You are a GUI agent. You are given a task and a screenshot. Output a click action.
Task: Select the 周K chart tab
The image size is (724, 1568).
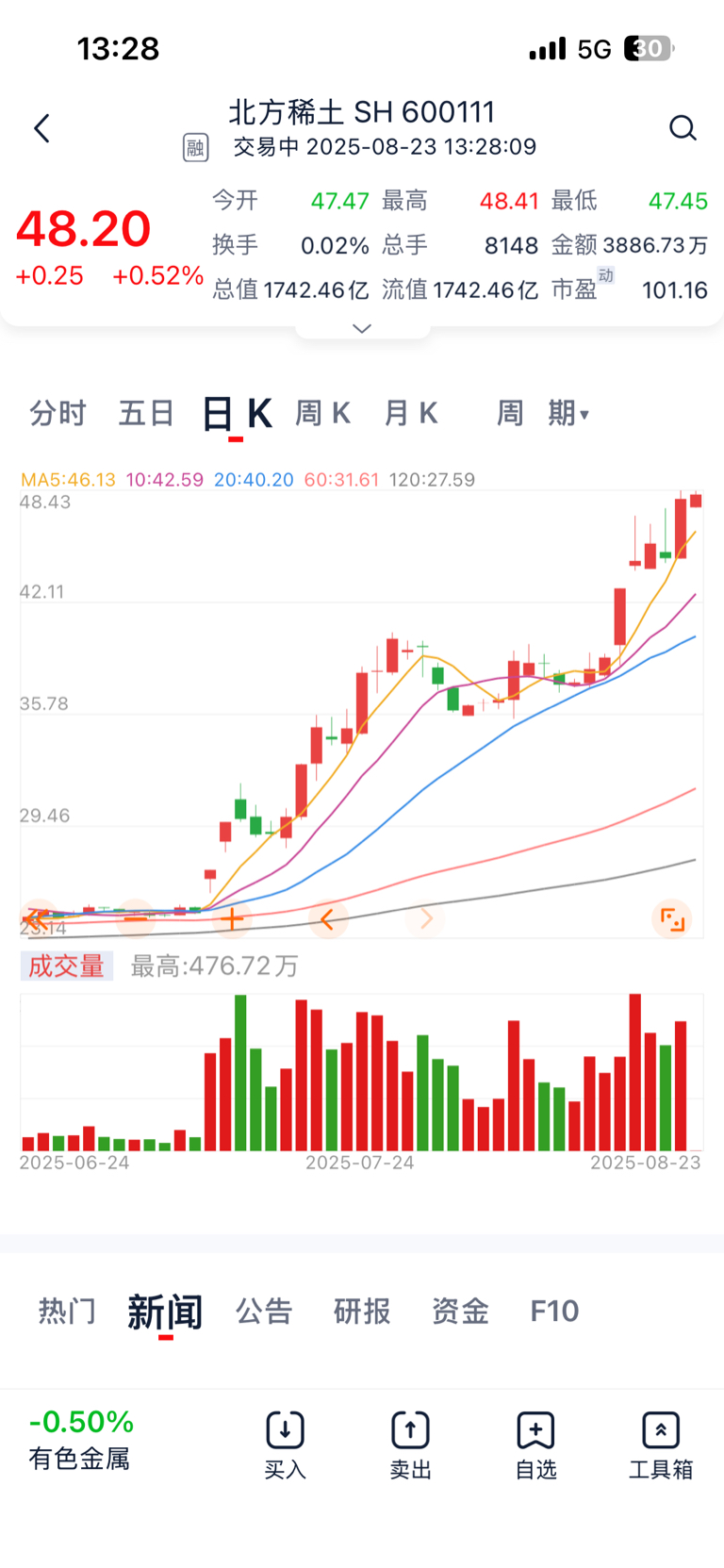(323, 413)
